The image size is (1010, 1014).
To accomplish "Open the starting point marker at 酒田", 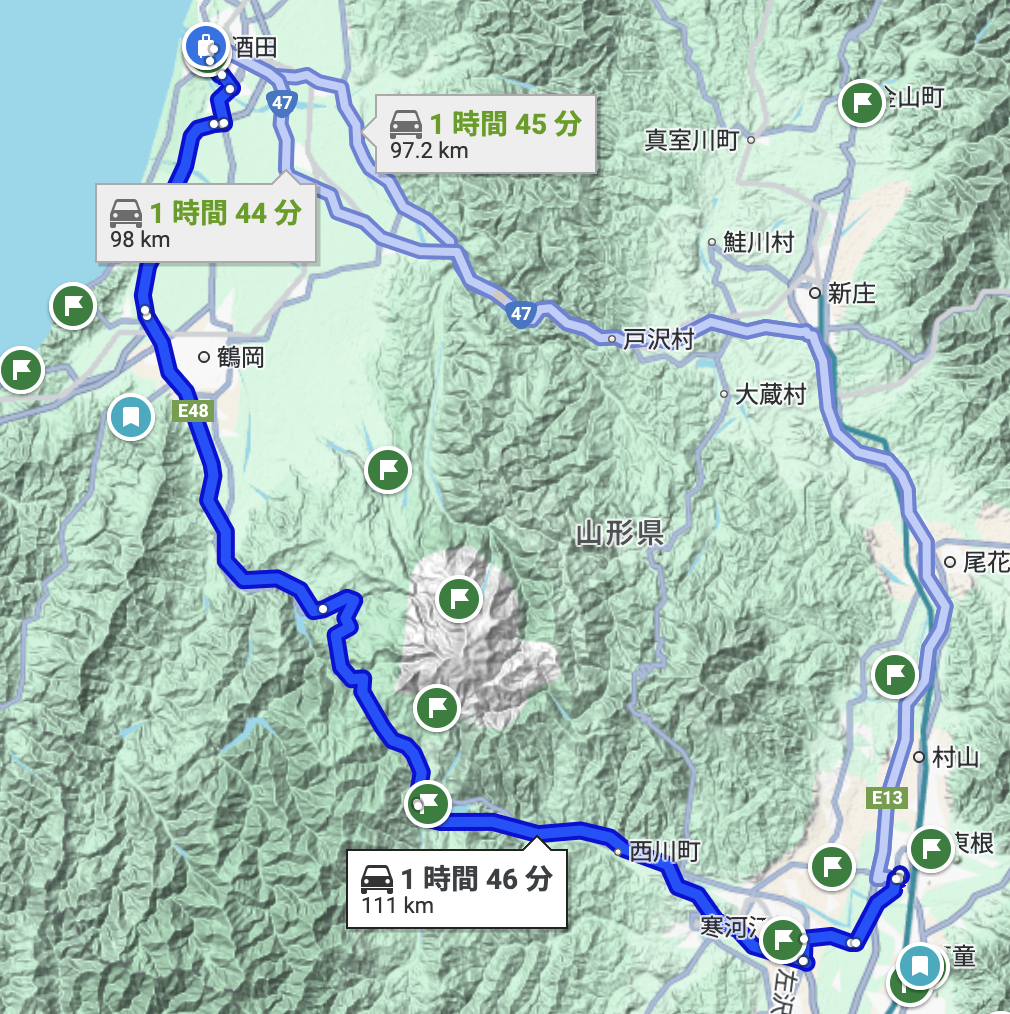I will pyautogui.click(x=204, y=45).
